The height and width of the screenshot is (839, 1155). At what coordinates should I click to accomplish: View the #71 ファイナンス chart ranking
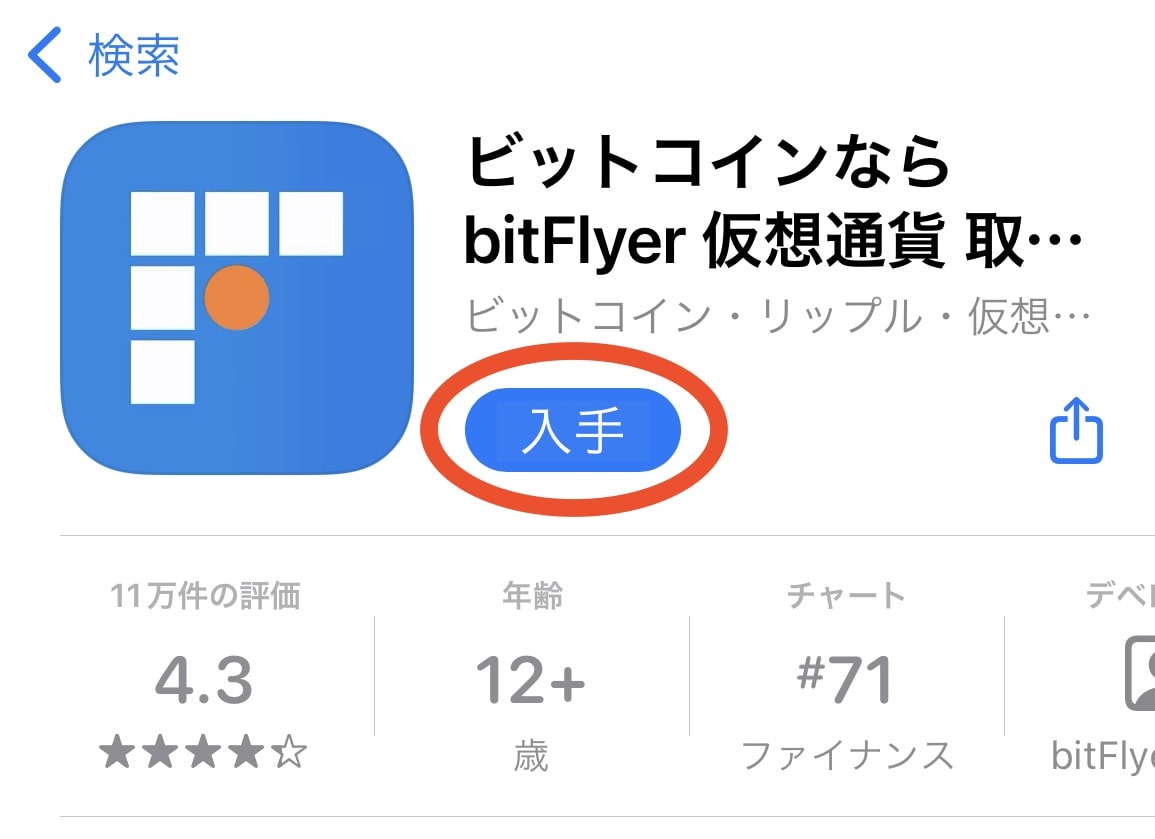pos(846,682)
